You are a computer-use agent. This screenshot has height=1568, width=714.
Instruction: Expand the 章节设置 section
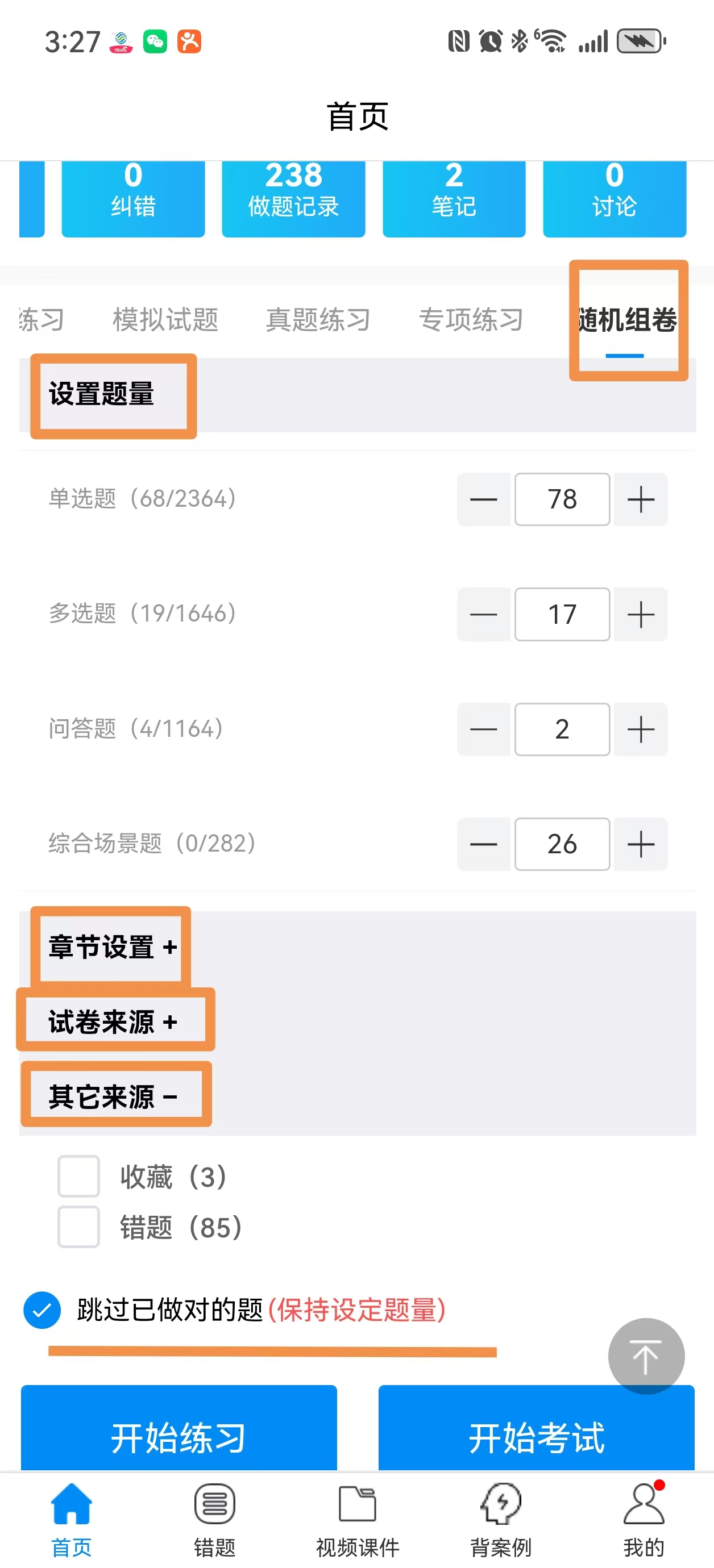pos(113,947)
